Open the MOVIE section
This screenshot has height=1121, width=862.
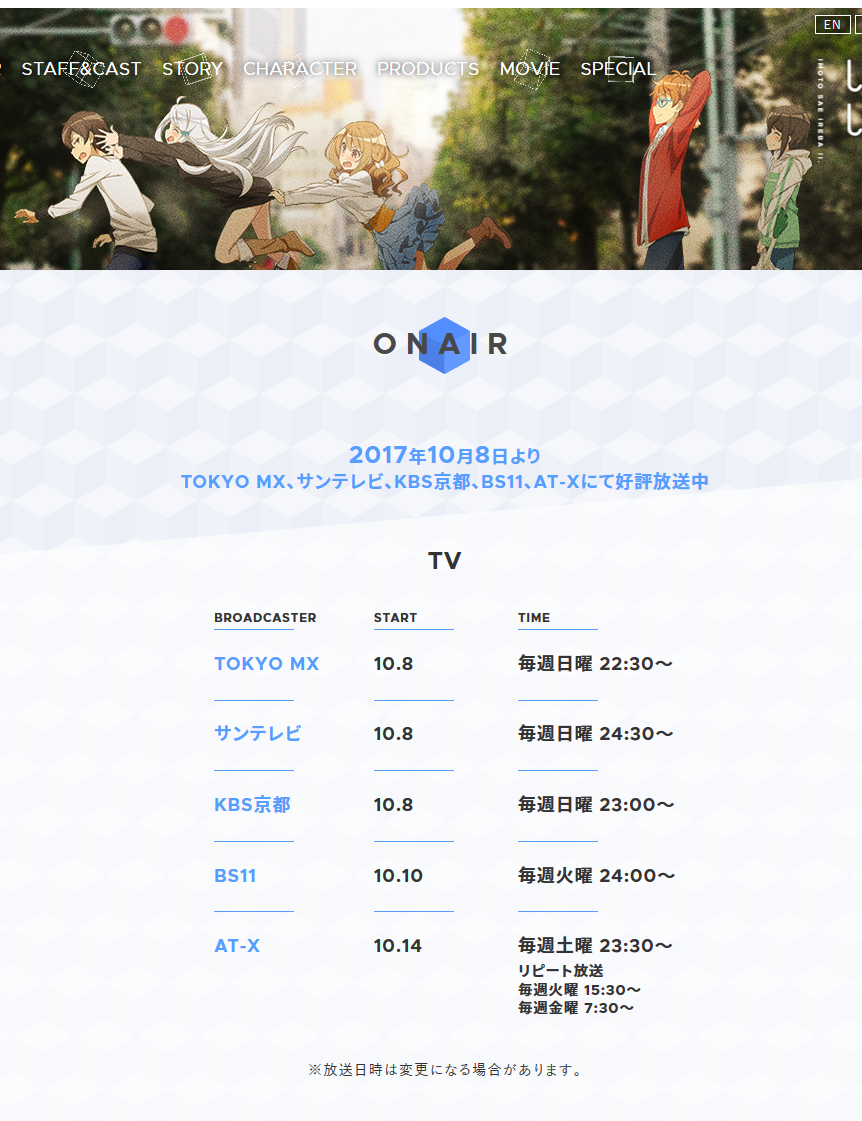[530, 69]
